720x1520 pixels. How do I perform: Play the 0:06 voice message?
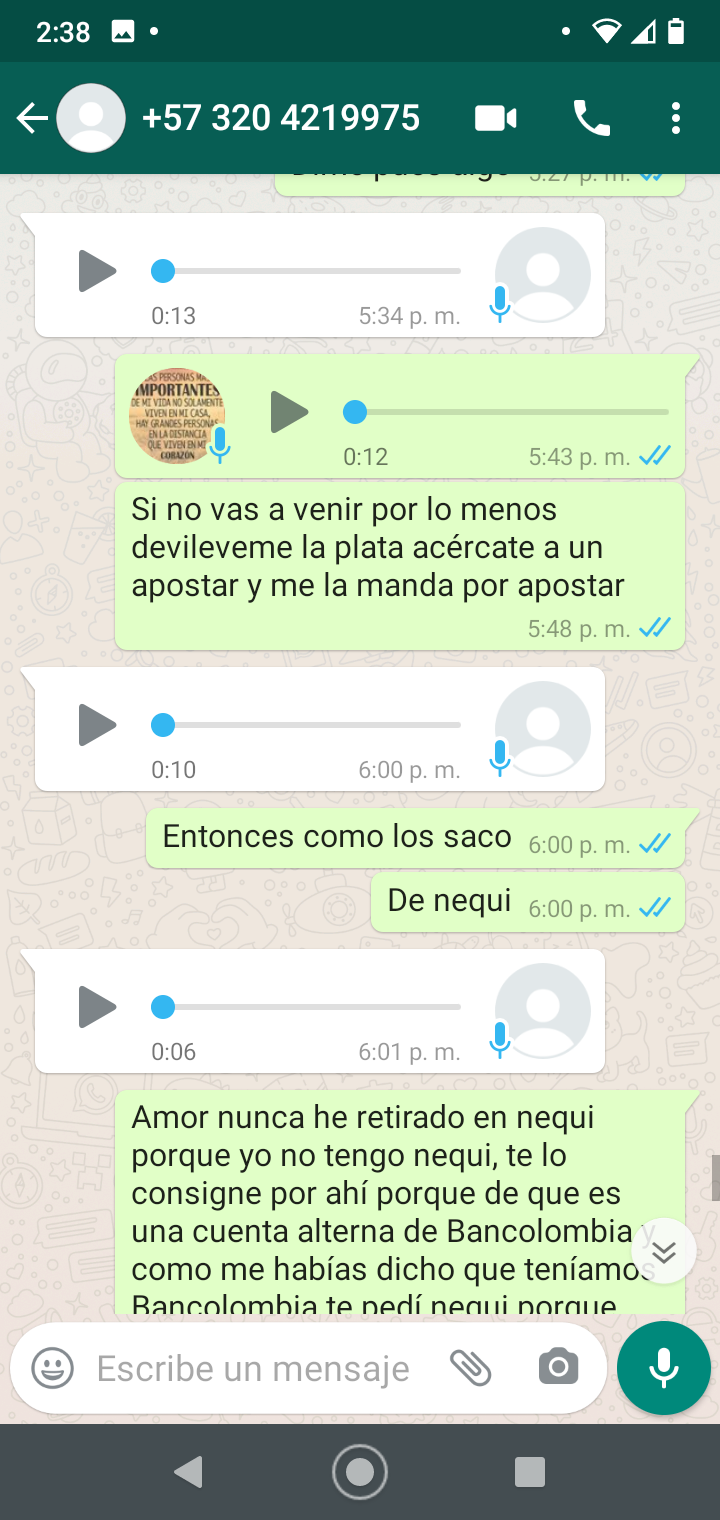tap(97, 1007)
